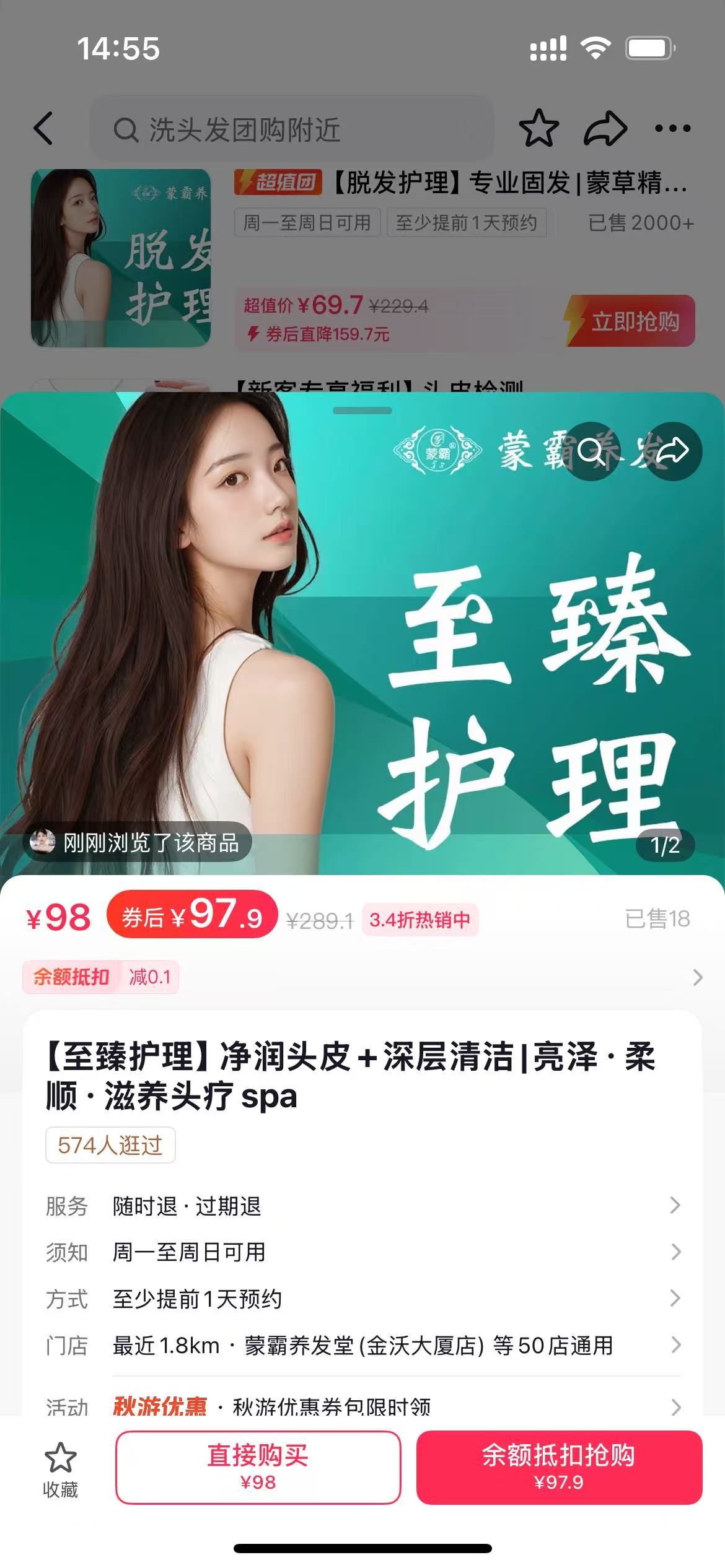The image size is (725, 1568).
Task: Expand the 余额抵扣 减0.1 balance deduction row
Action: (362, 977)
